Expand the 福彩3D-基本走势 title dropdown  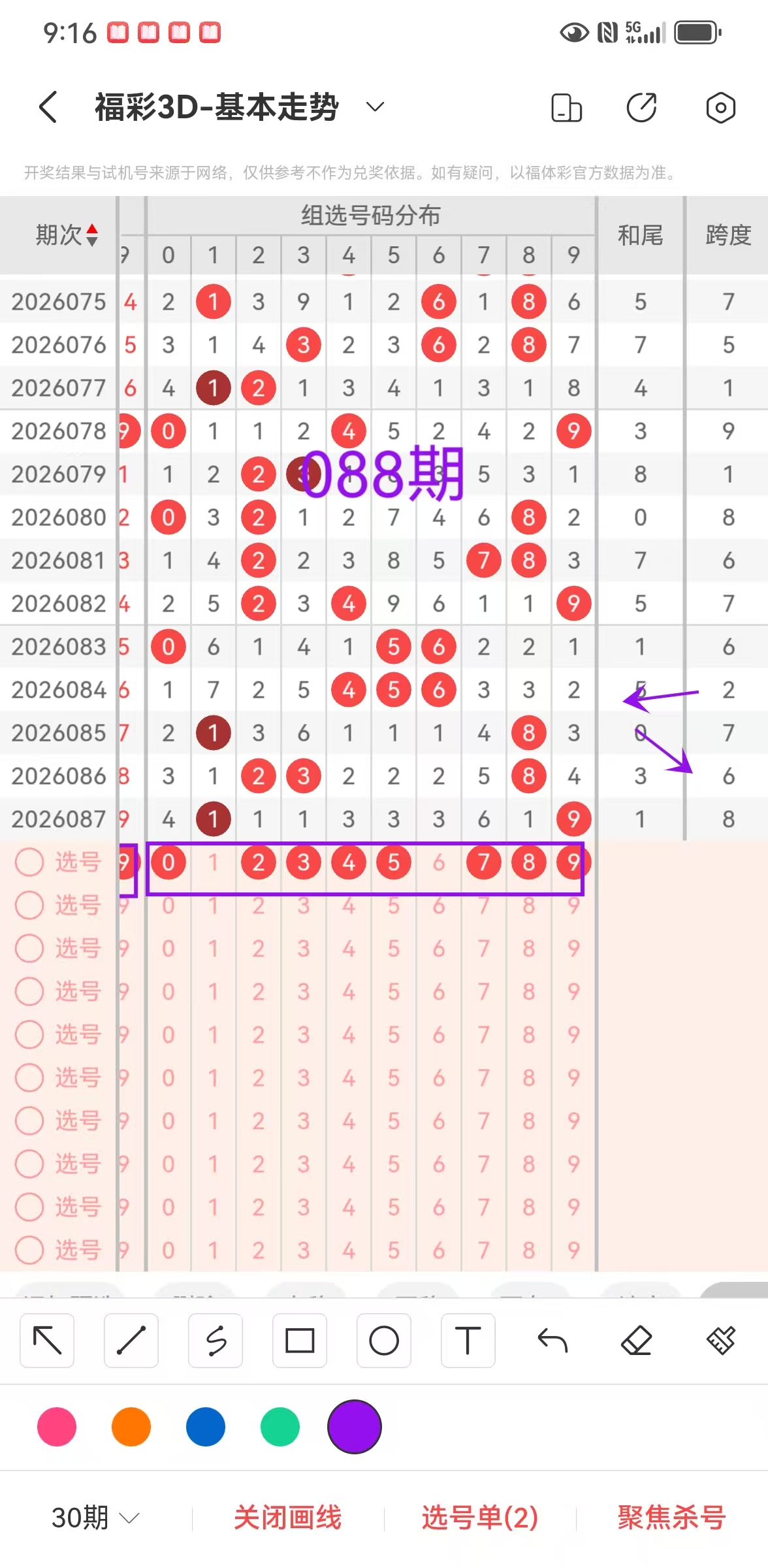(x=374, y=106)
